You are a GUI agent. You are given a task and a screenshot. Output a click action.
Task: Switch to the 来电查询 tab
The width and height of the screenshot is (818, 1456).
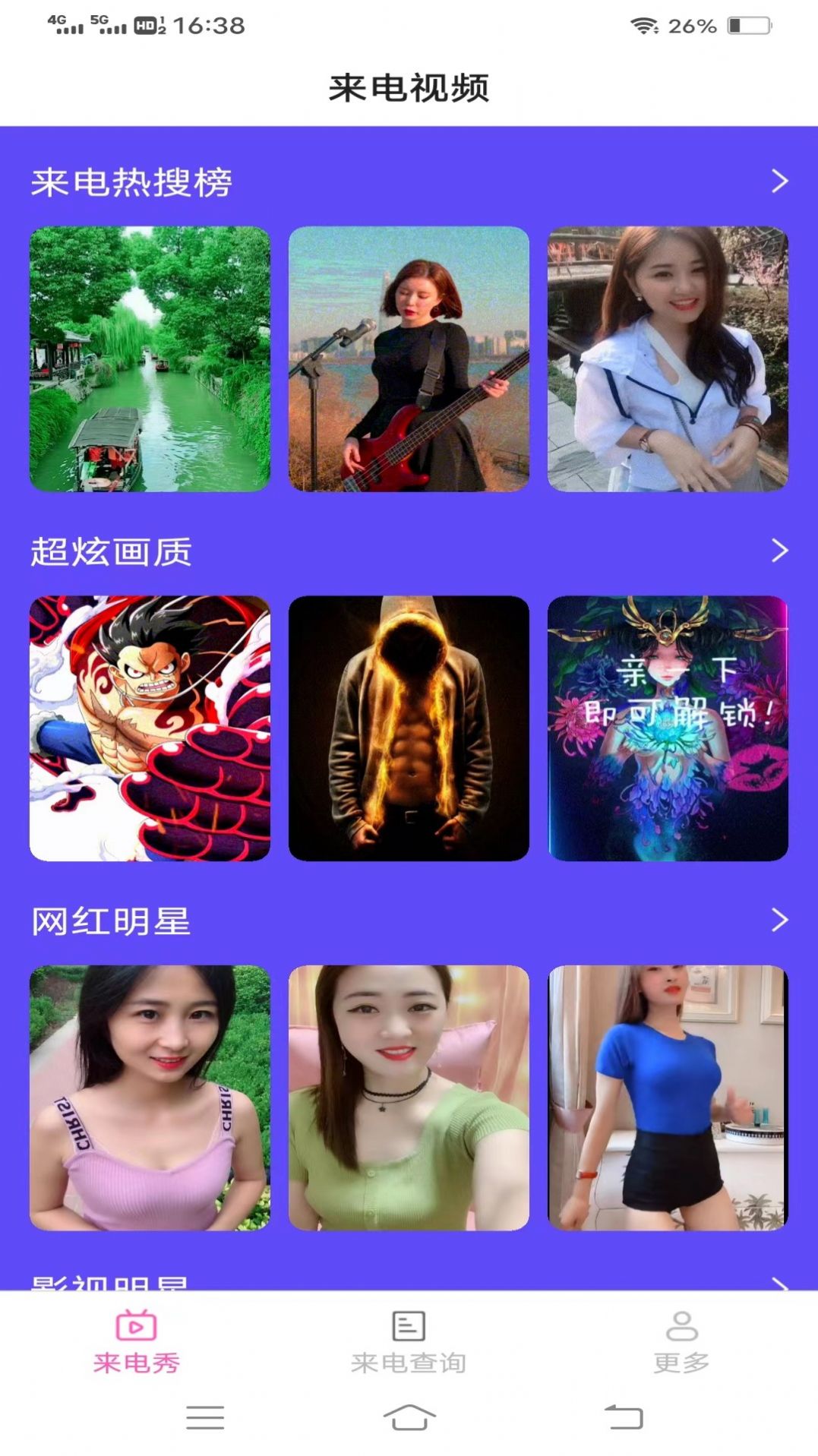[409, 1346]
